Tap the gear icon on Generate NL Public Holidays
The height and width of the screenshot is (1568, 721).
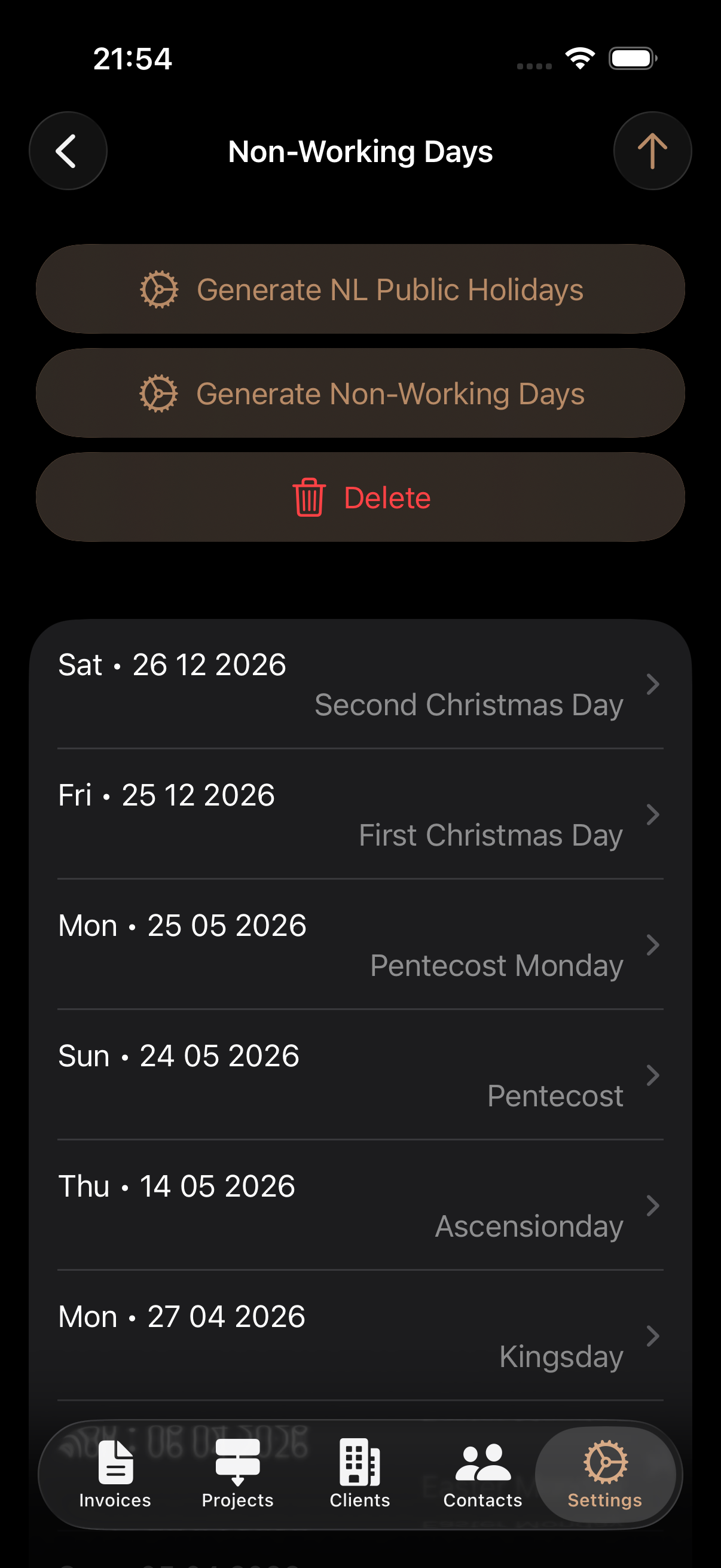[158, 289]
